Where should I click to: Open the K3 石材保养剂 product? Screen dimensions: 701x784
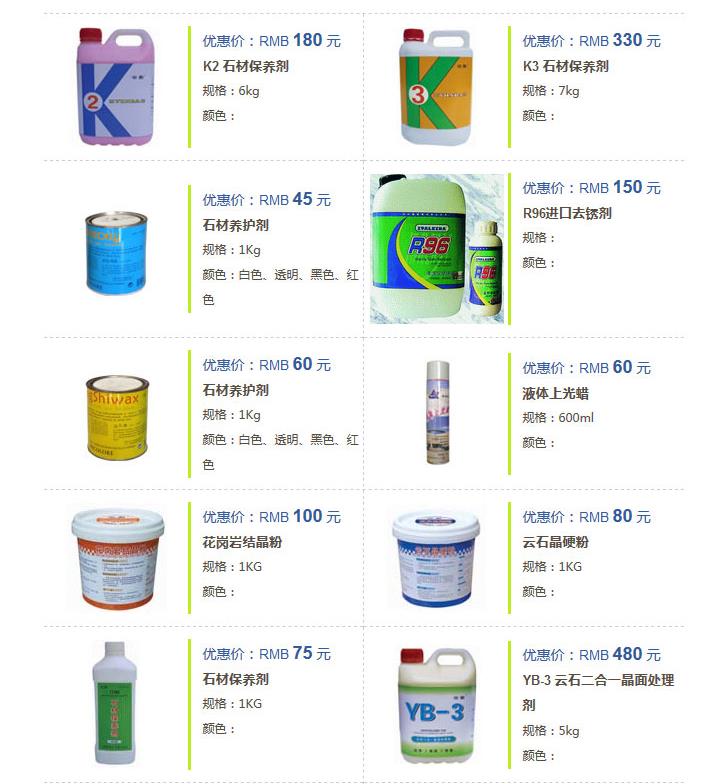pos(565,66)
